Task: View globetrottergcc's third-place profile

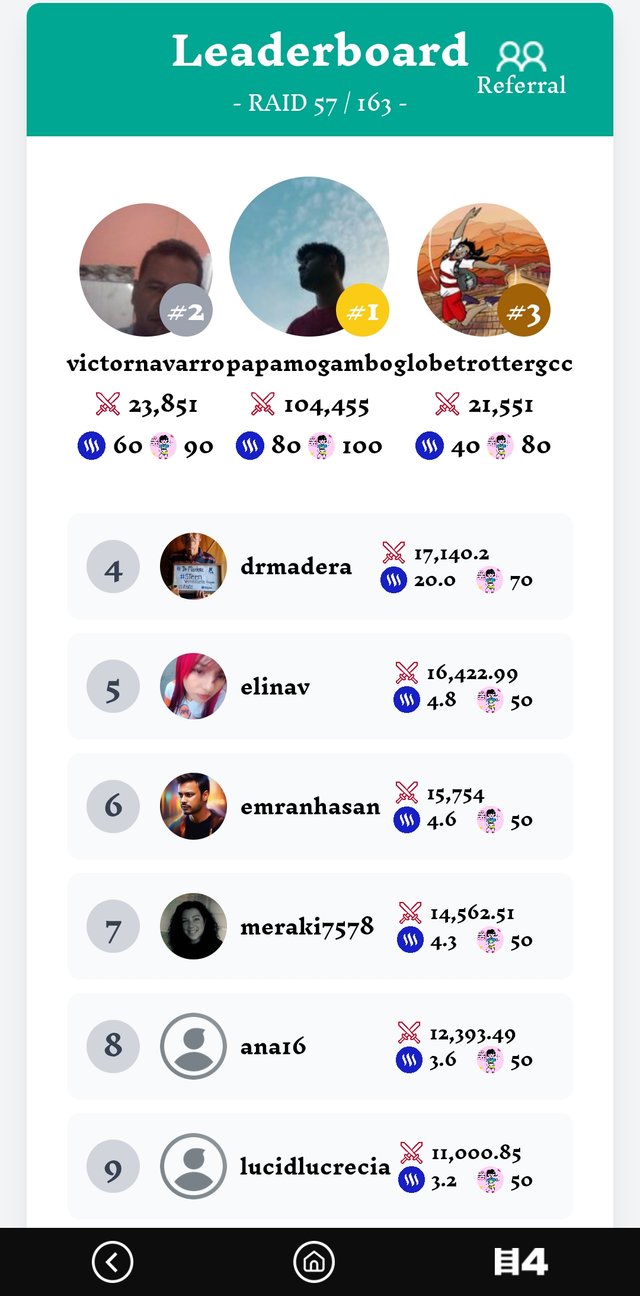Action: pos(484,270)
